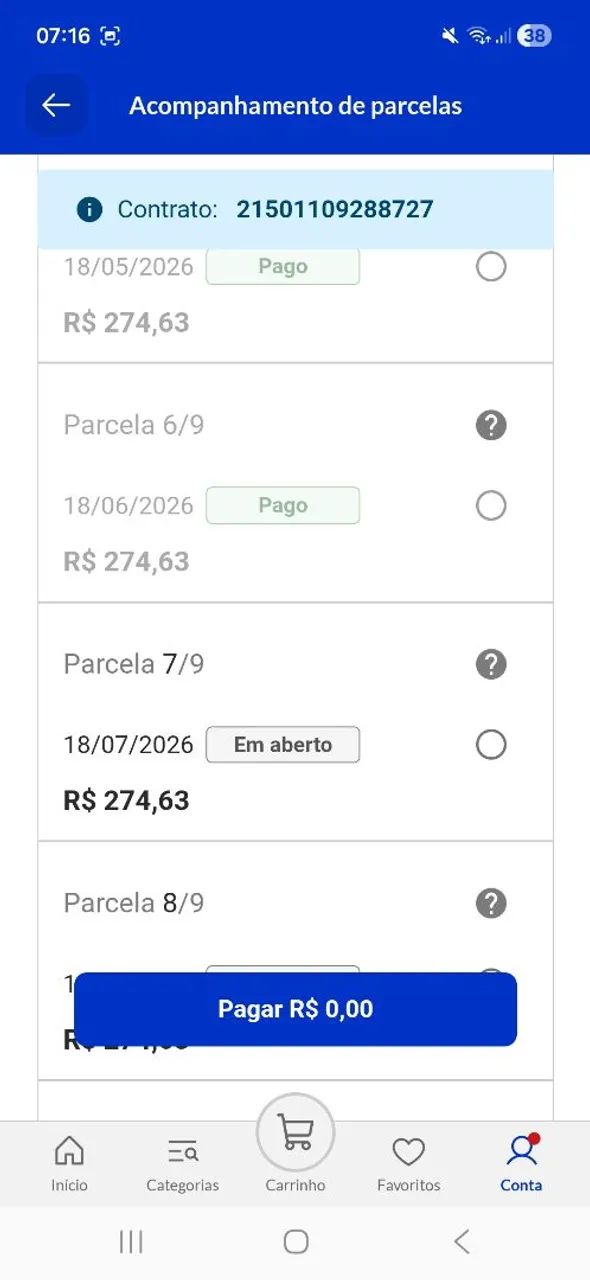Select the open installment due 18/07/2026

(x=490, y=744)
